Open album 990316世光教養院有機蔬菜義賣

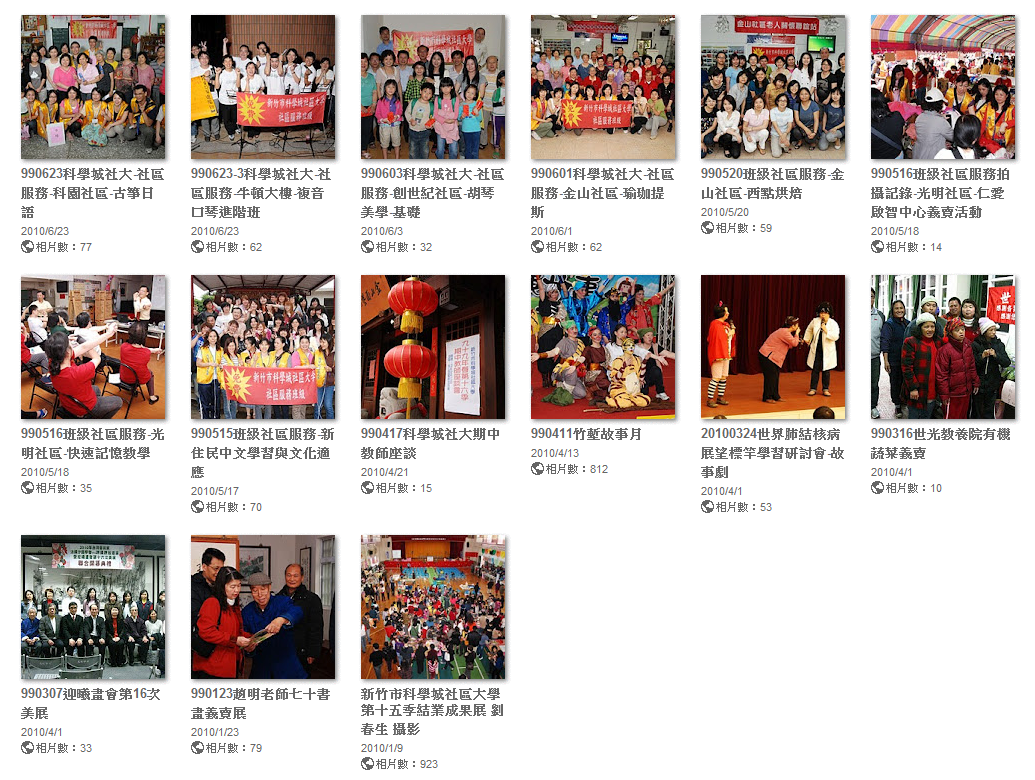(x=943, y=347)
